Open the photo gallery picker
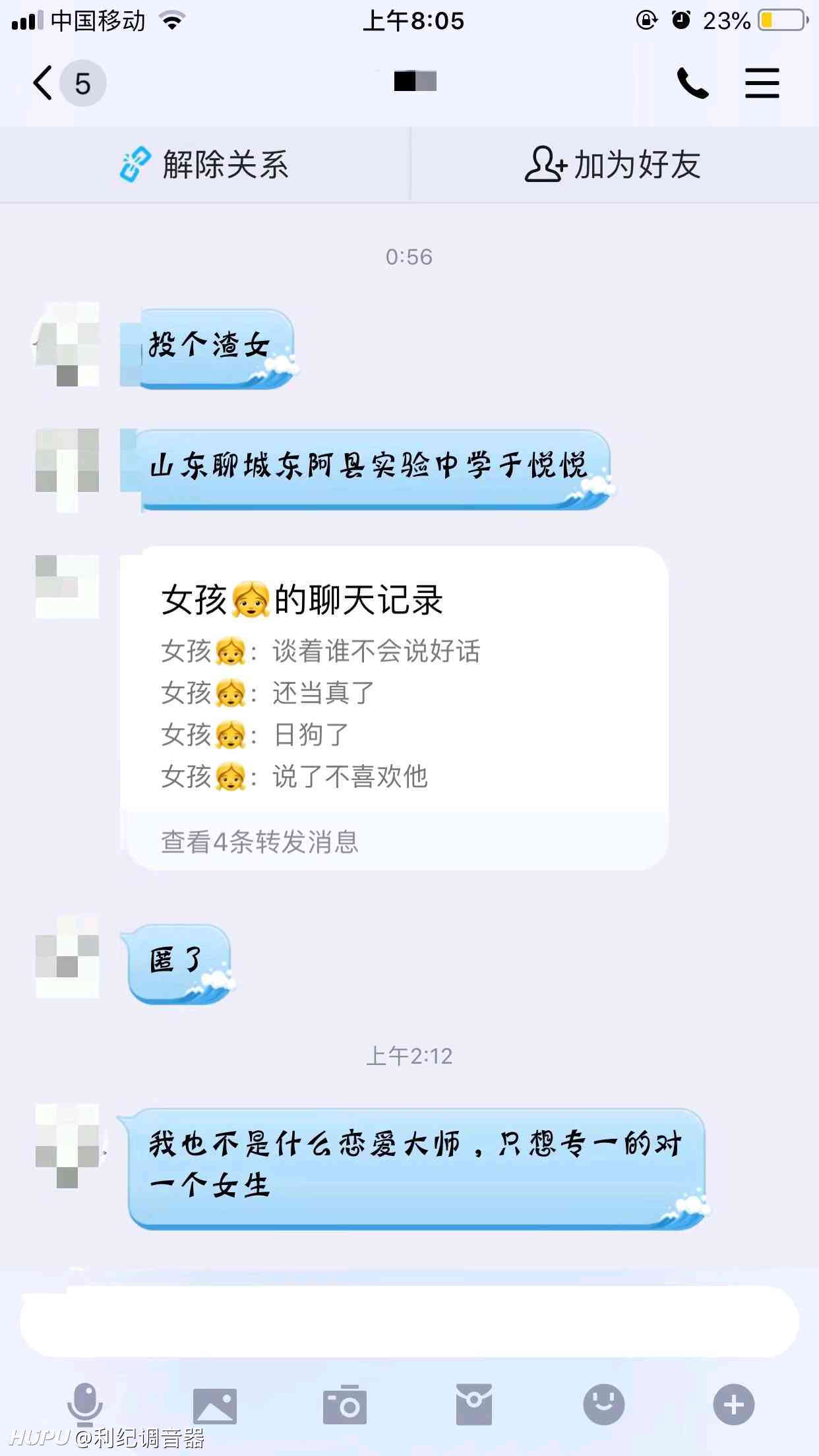 pos(215,1406)
